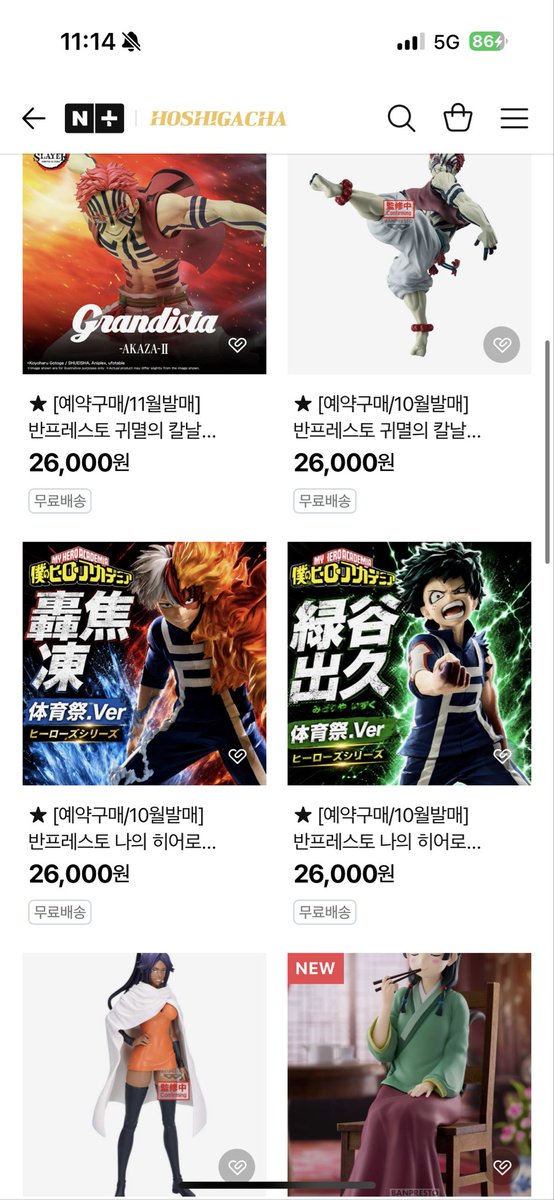554x1200 pixels.
Task: Wishlist the NEW green-robed seated figure
Action: coord(501,1166)
